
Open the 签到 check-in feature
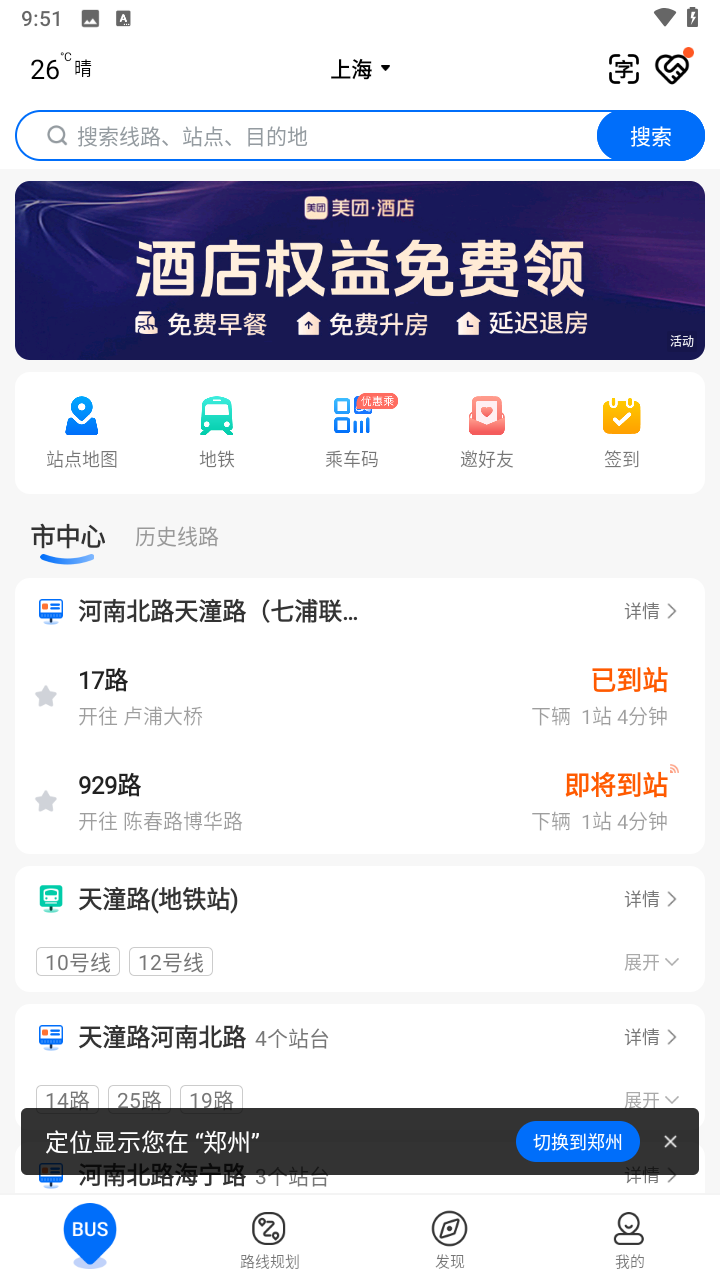tap(621, 430)
